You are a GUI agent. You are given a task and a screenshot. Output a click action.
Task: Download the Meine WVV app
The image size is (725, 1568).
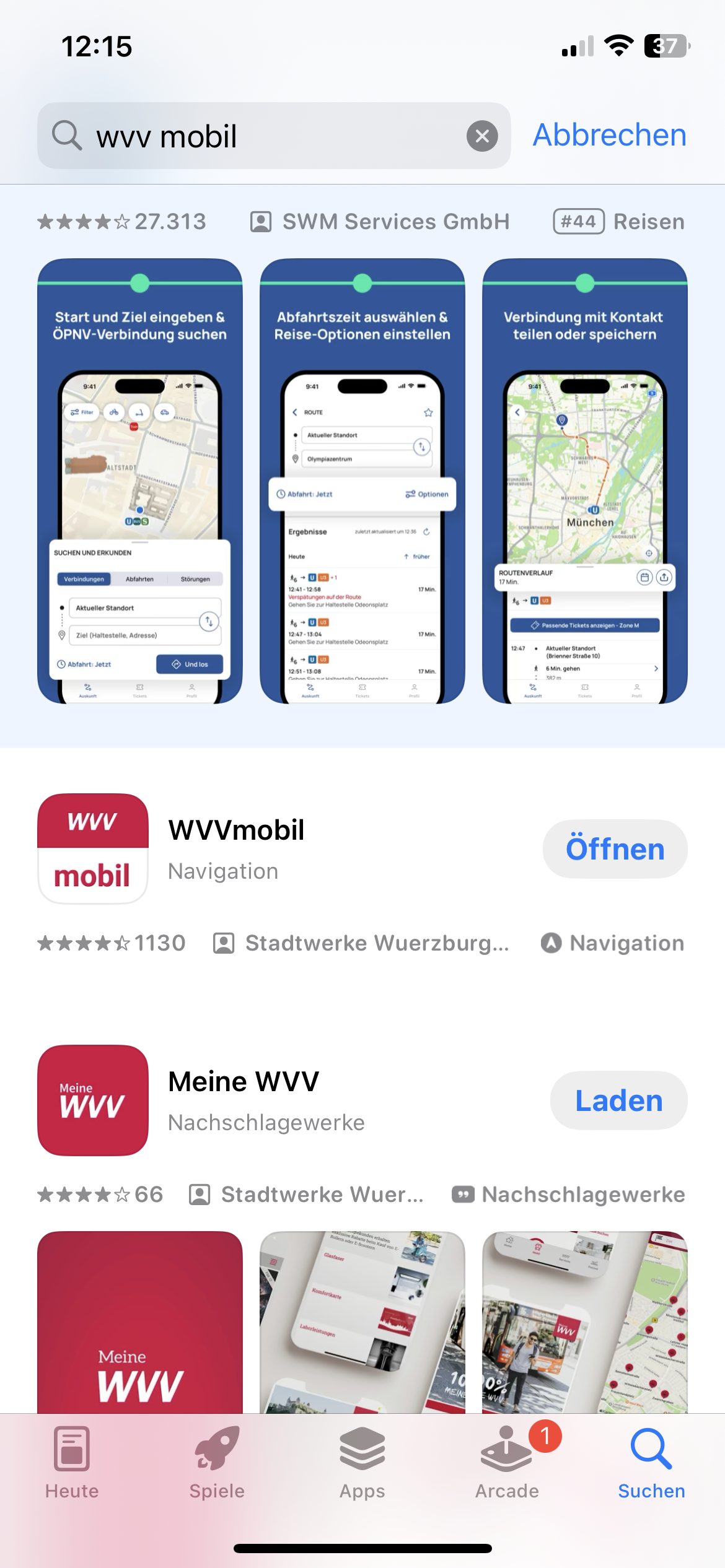click(x=618, y=1100)
